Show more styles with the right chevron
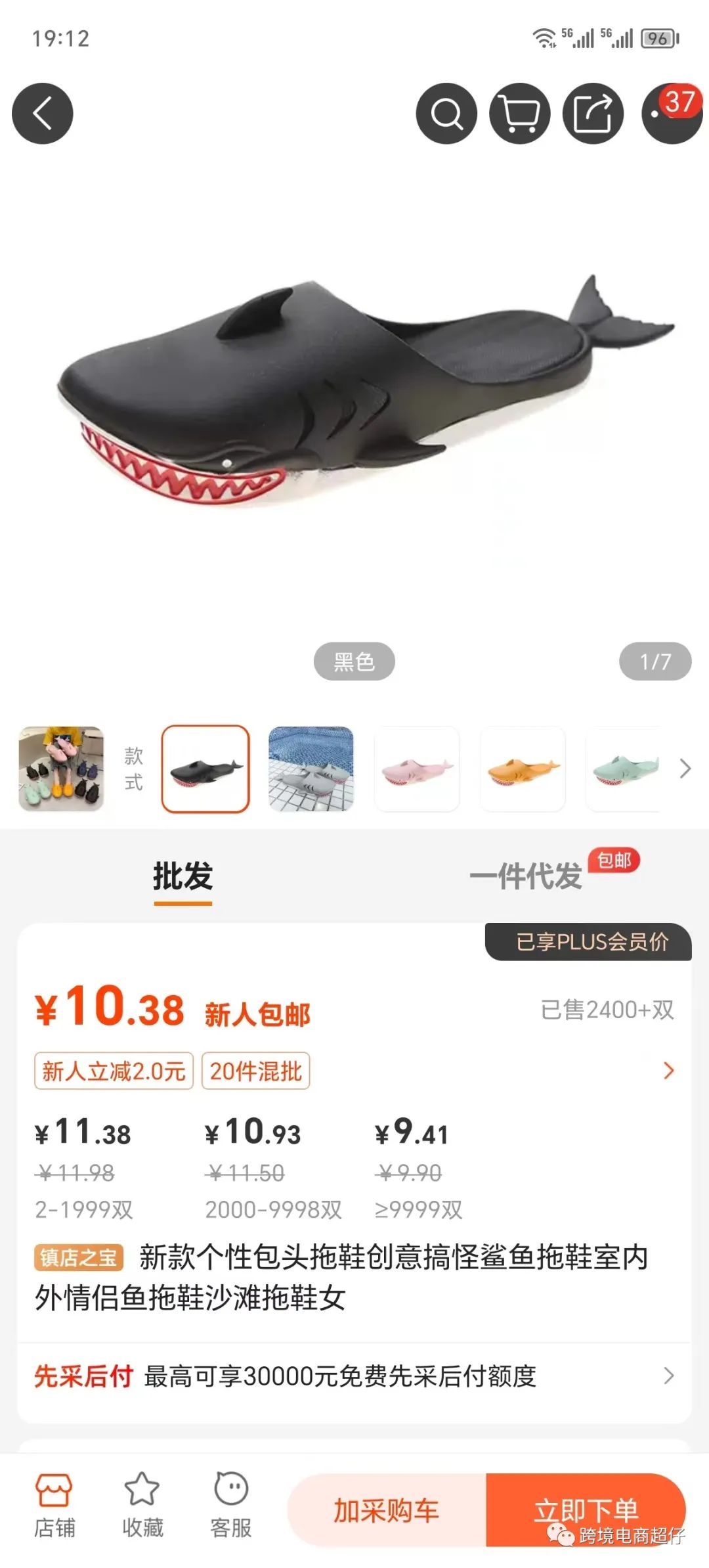The height and width of the screenshot is (1568, 709). click(685, 769)
